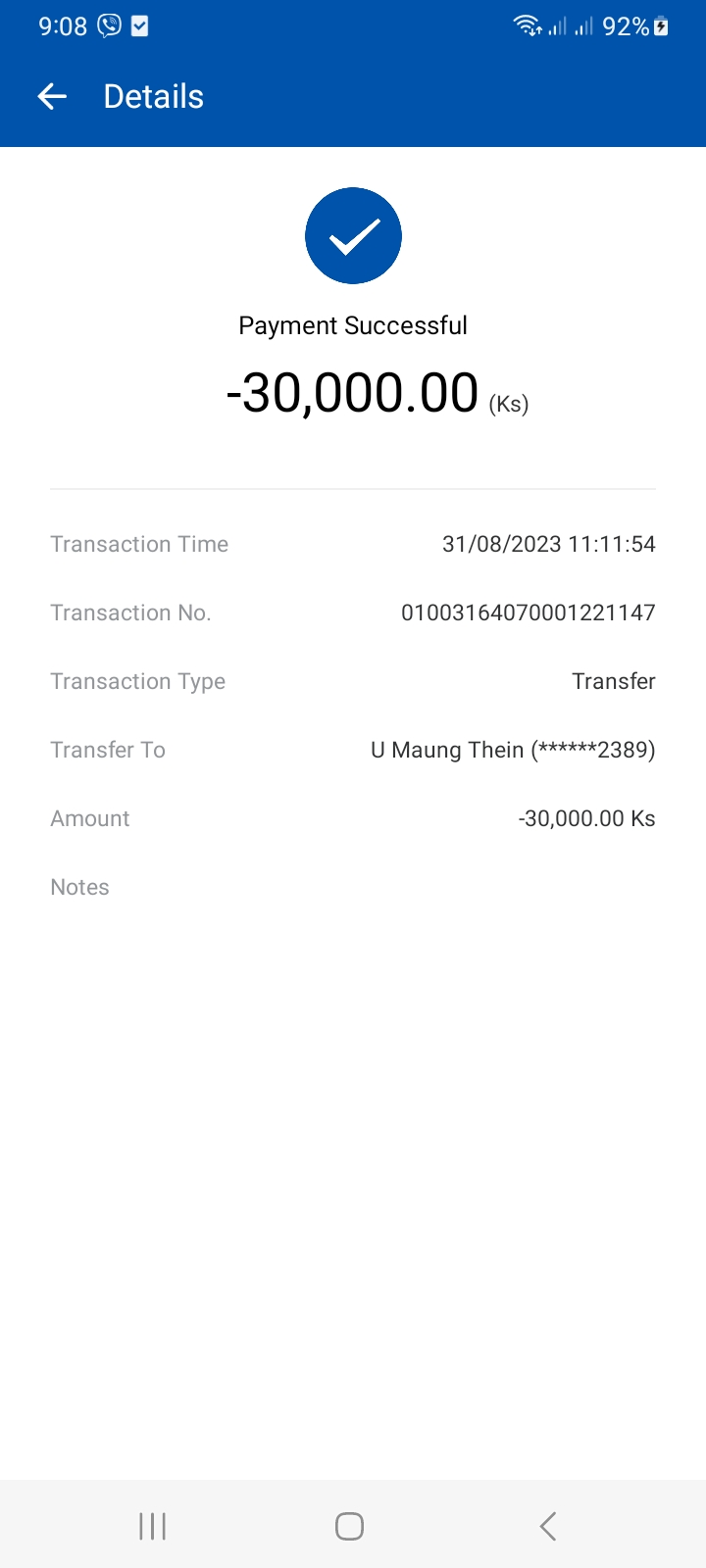Go back from the Details screen
Screen dimensions: 706x1568
pos(52,96)
